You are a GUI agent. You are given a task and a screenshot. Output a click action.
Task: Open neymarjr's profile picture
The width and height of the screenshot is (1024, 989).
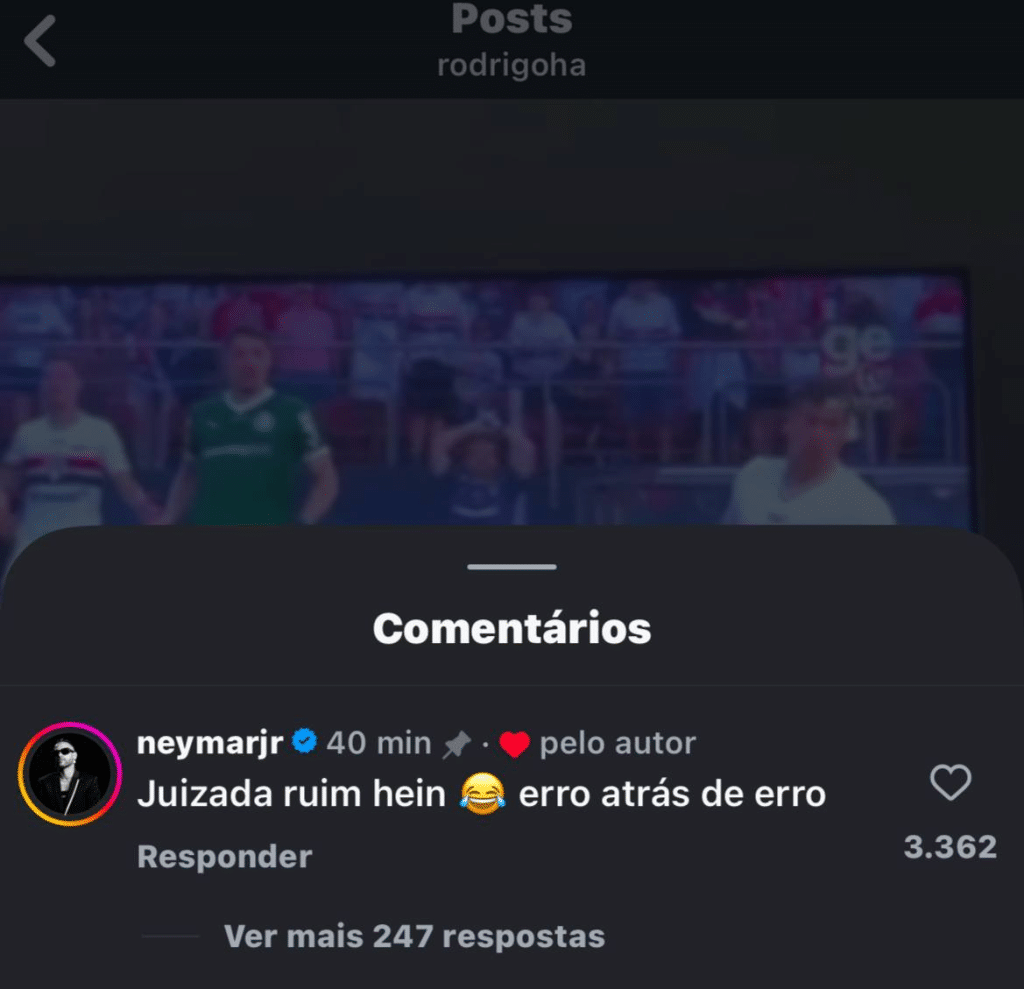point(70,773)
